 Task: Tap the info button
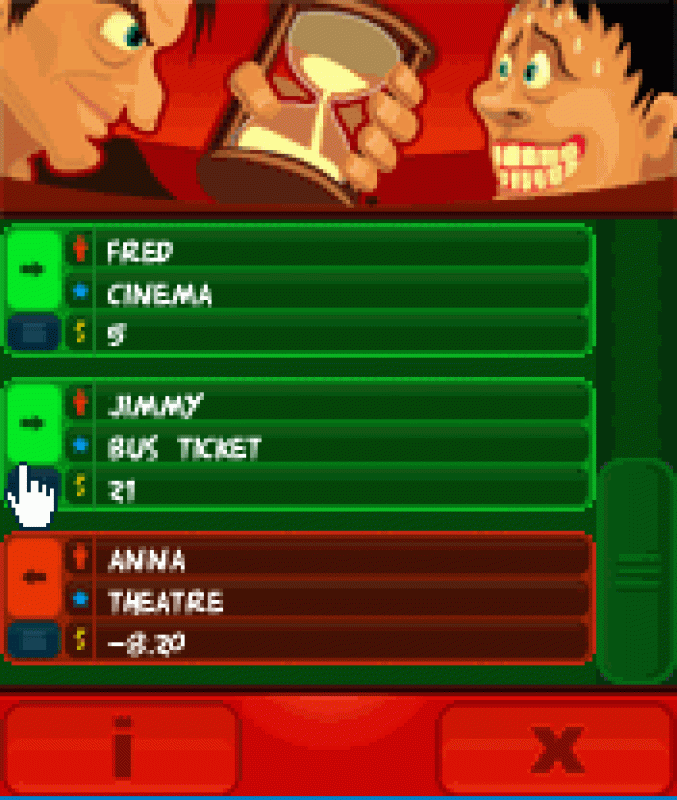(x=121, y=746)
